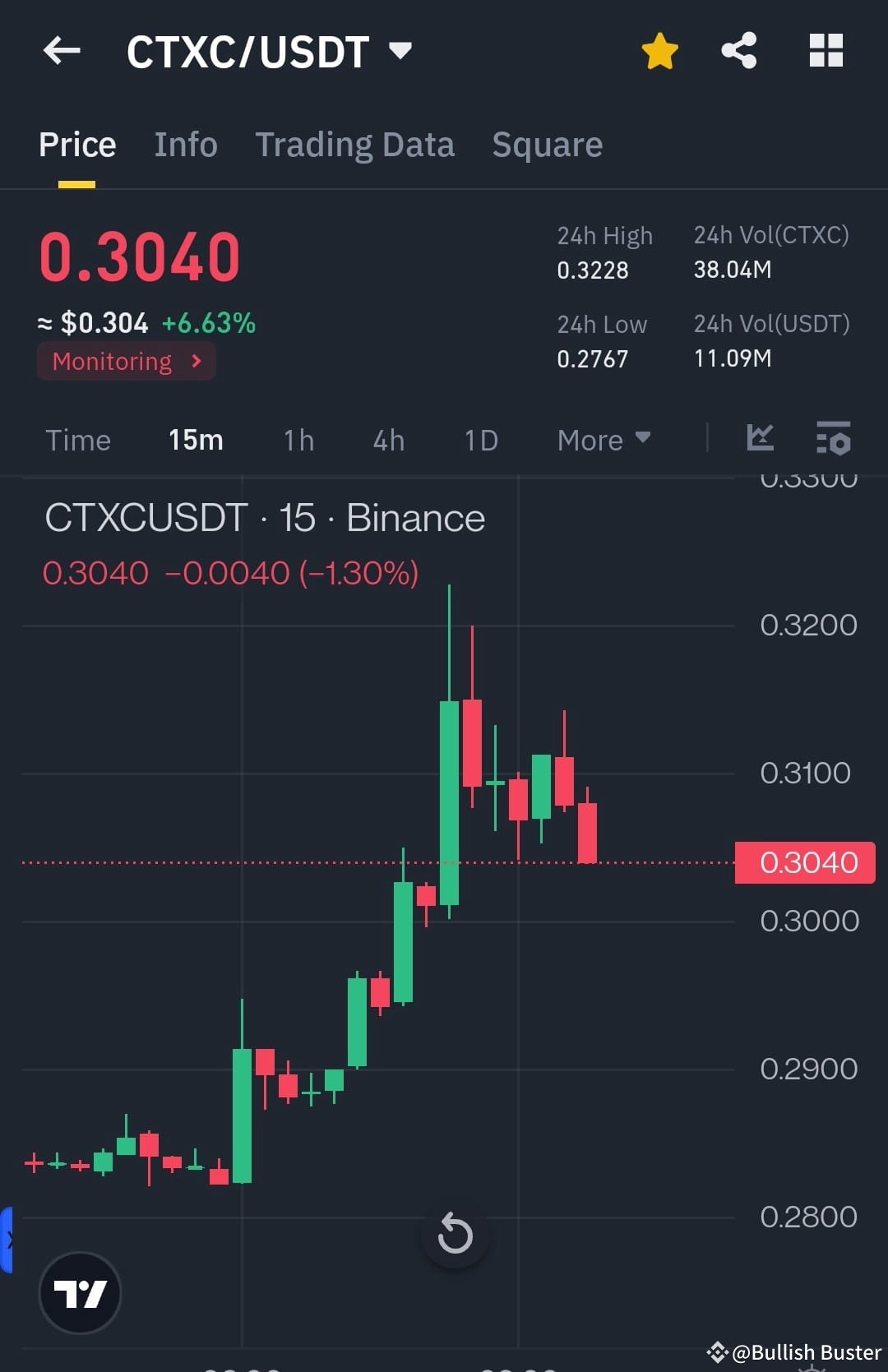Open the trading layout grid menu
This screenshot has width=888, height=1372.
(826, 50)
